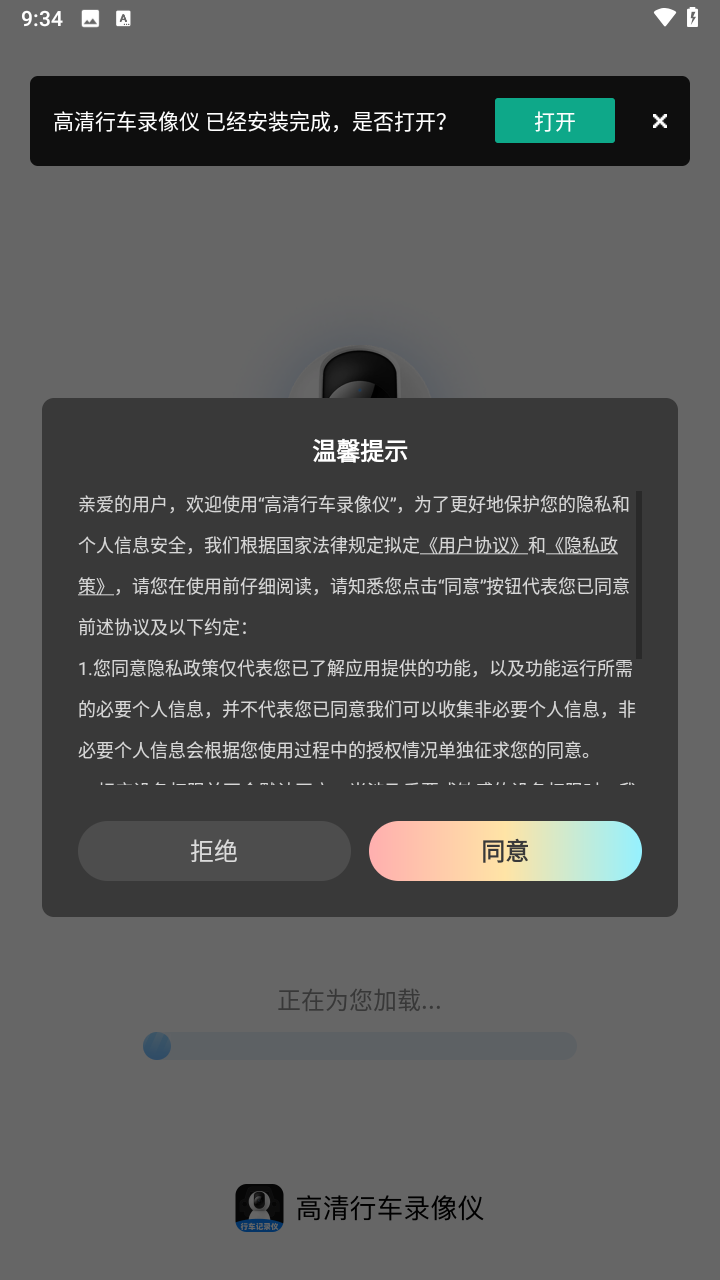Viewport: 720px width, 1280px height.
Task: Tap the 温馨提示 dialog title
Action: click(360, 451)
